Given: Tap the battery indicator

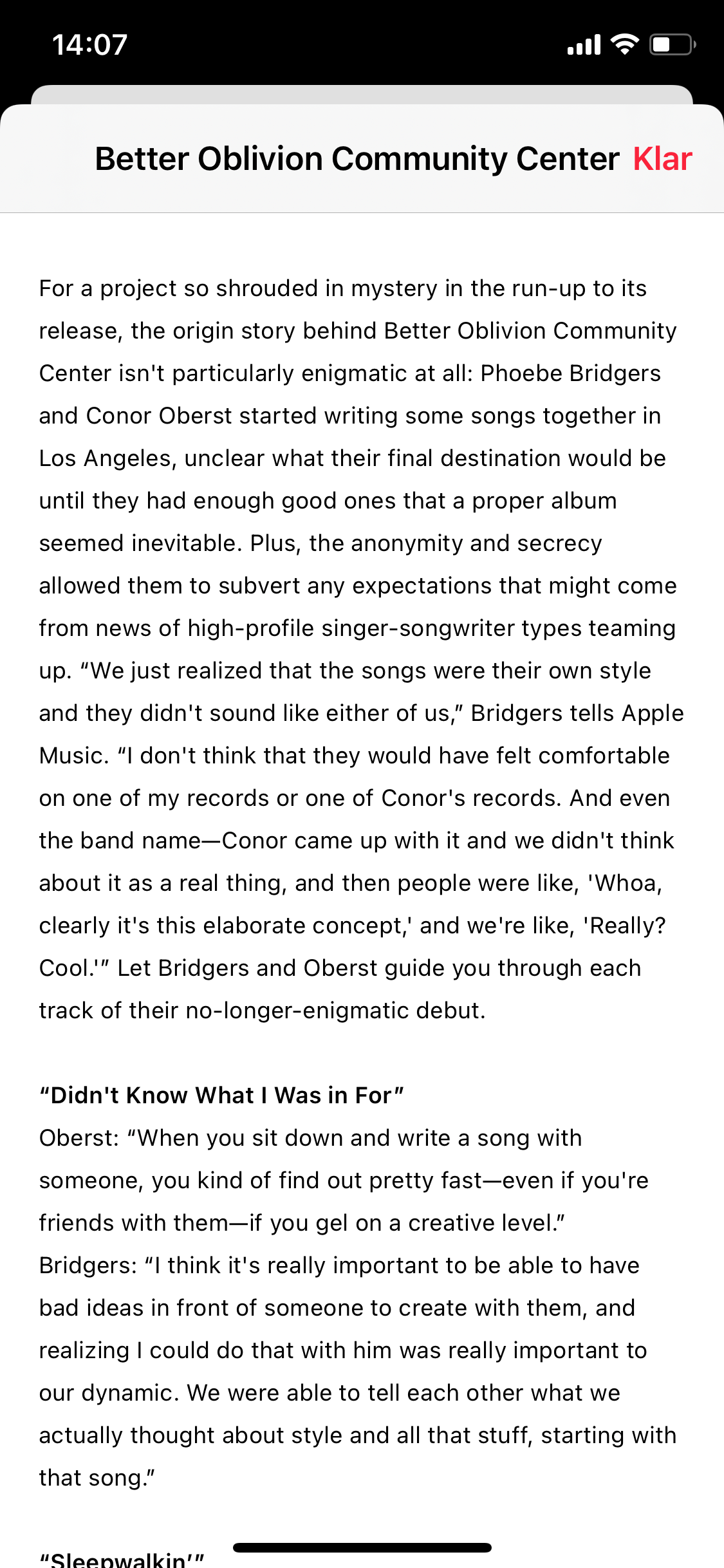Looking at the screenshot, I should tap(669, 44).
